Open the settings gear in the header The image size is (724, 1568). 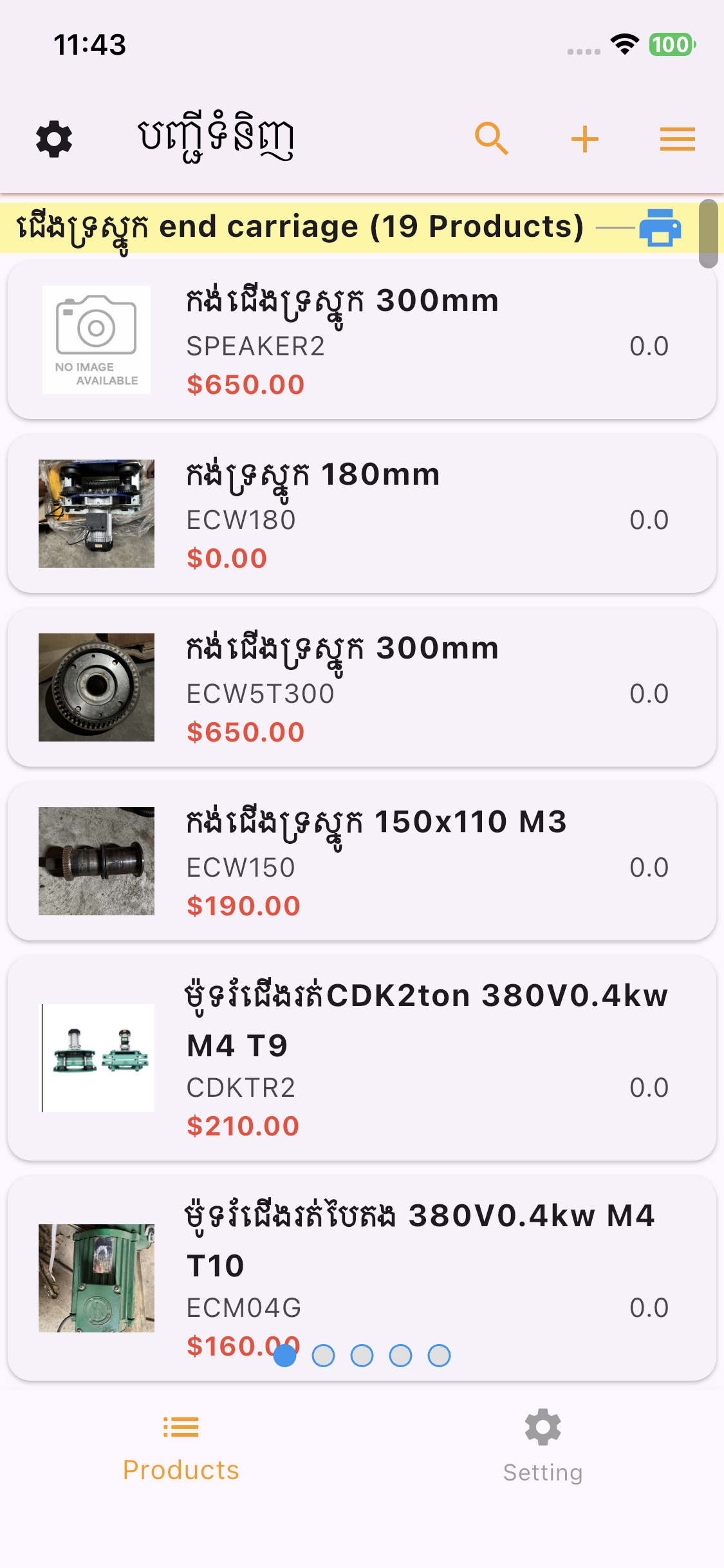[54, 139]
